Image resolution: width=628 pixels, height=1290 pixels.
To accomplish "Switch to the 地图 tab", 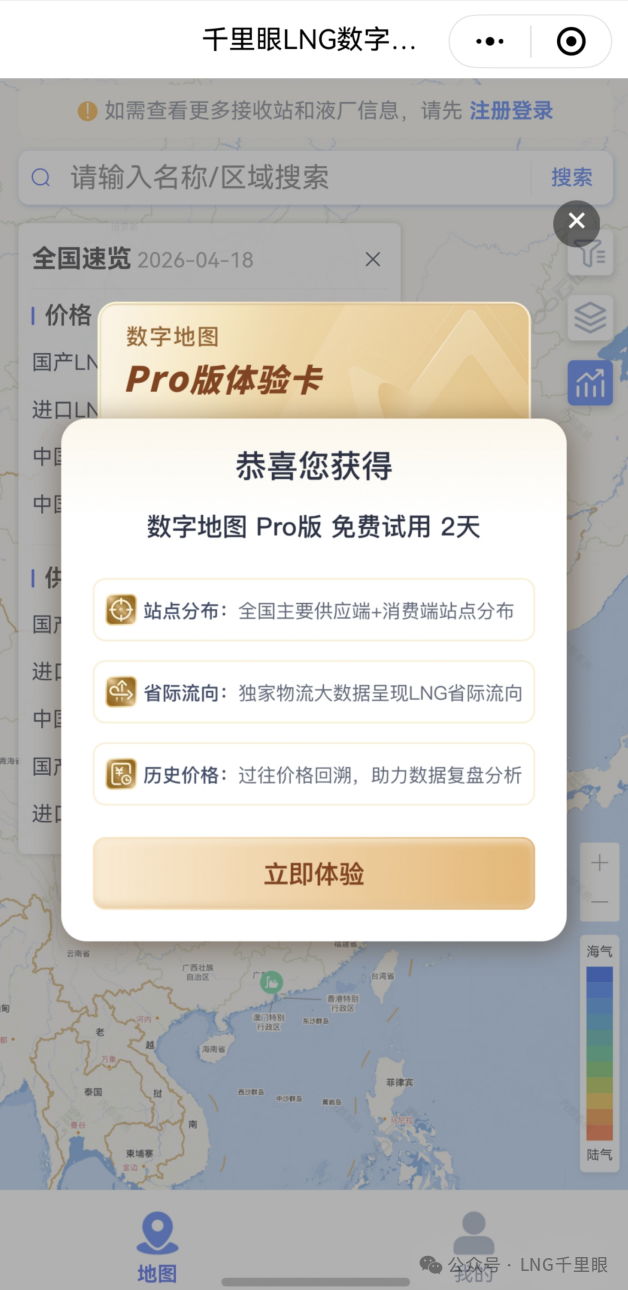I will click(x=157, y=1247).
